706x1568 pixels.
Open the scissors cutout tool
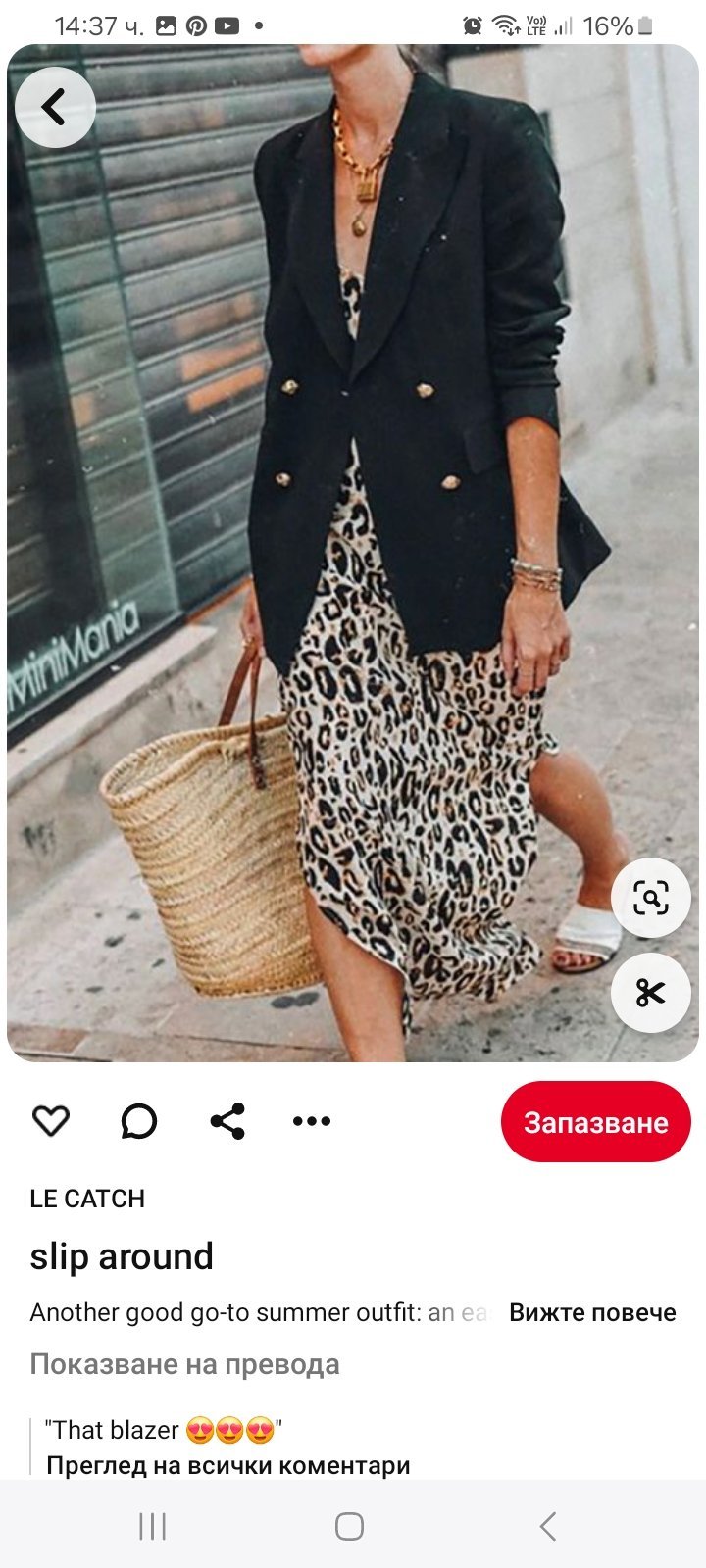[x=650, y=993]
